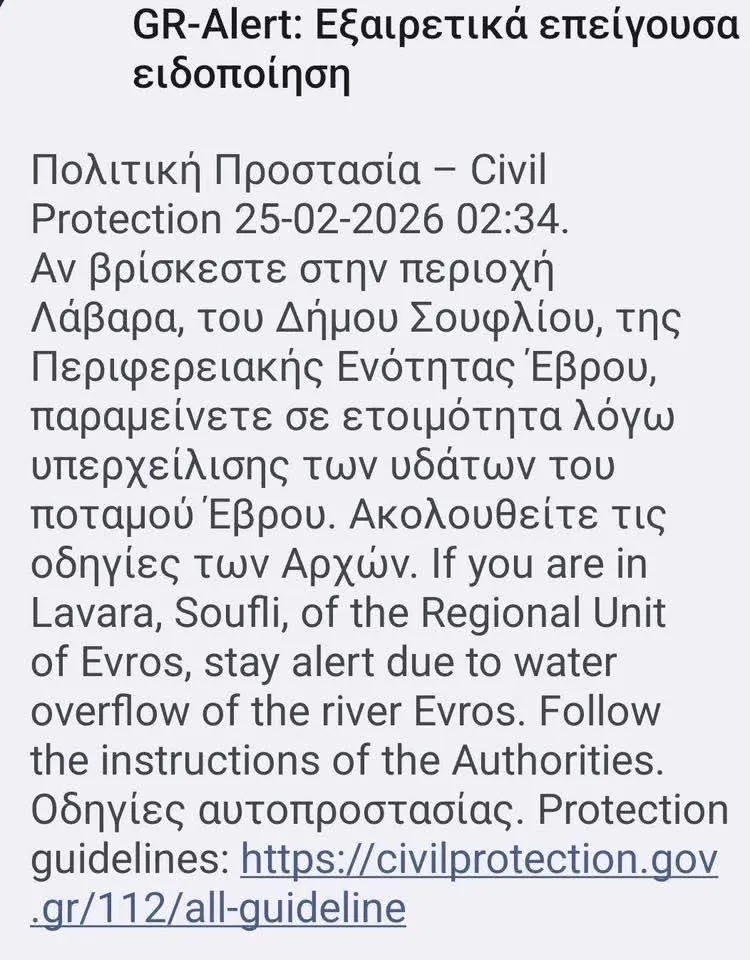Open the civilprotection.gov.gr guidelines link
This screenshot has height=960, width=750.
(x=480, y=859)
